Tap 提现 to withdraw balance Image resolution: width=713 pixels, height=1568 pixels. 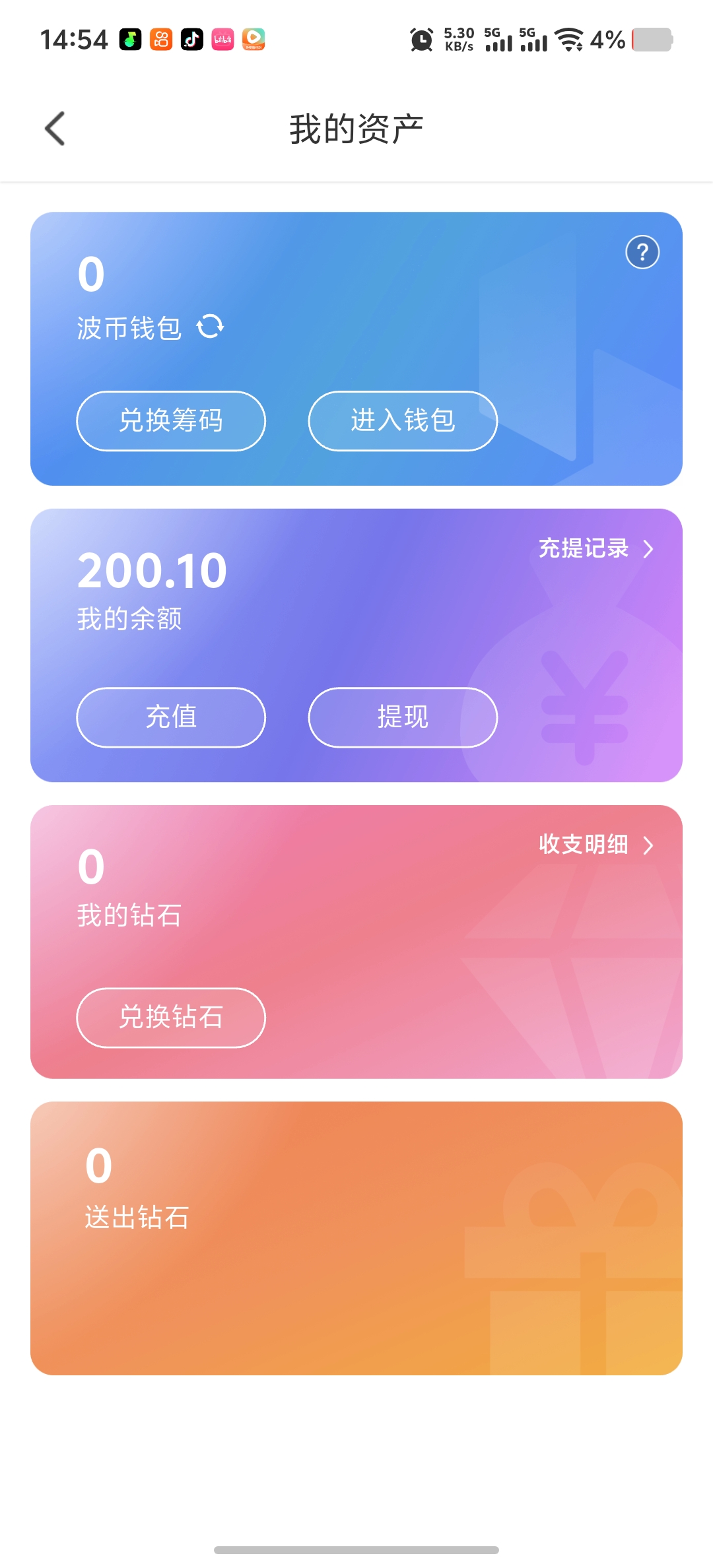click(x=403, y=717)
